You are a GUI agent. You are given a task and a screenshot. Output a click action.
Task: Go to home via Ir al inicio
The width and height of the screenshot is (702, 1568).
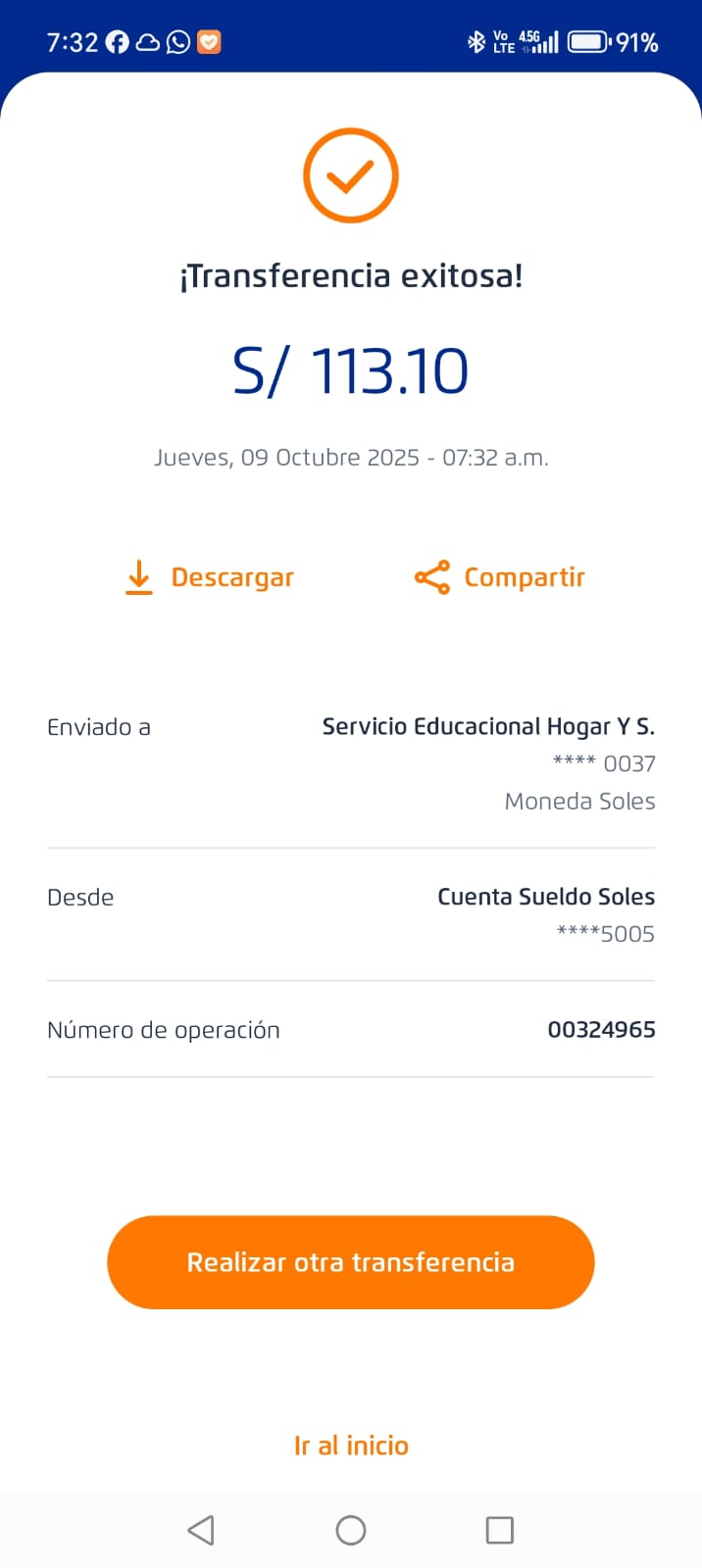(351, 1445)
